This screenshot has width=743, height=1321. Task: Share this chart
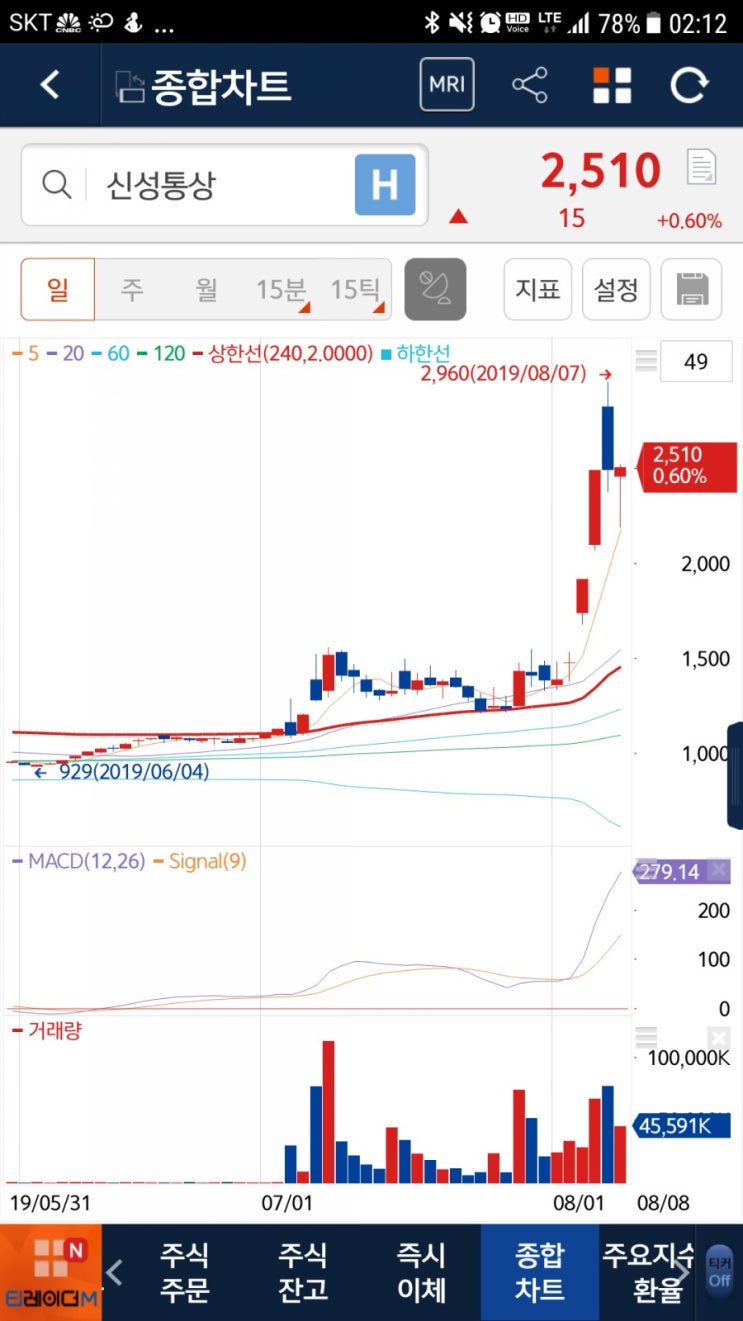530,85
